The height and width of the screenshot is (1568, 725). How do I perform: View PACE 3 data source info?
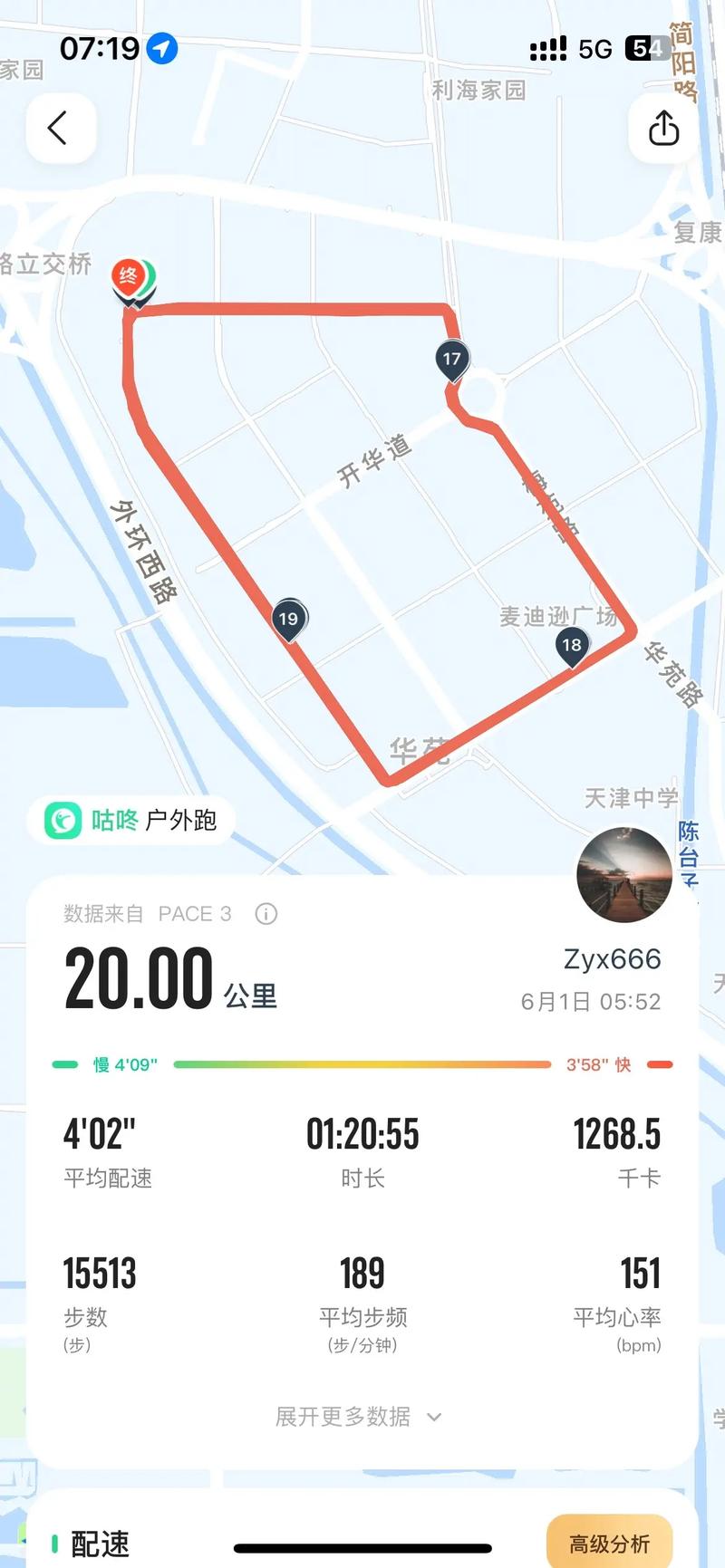coord(265,914)
